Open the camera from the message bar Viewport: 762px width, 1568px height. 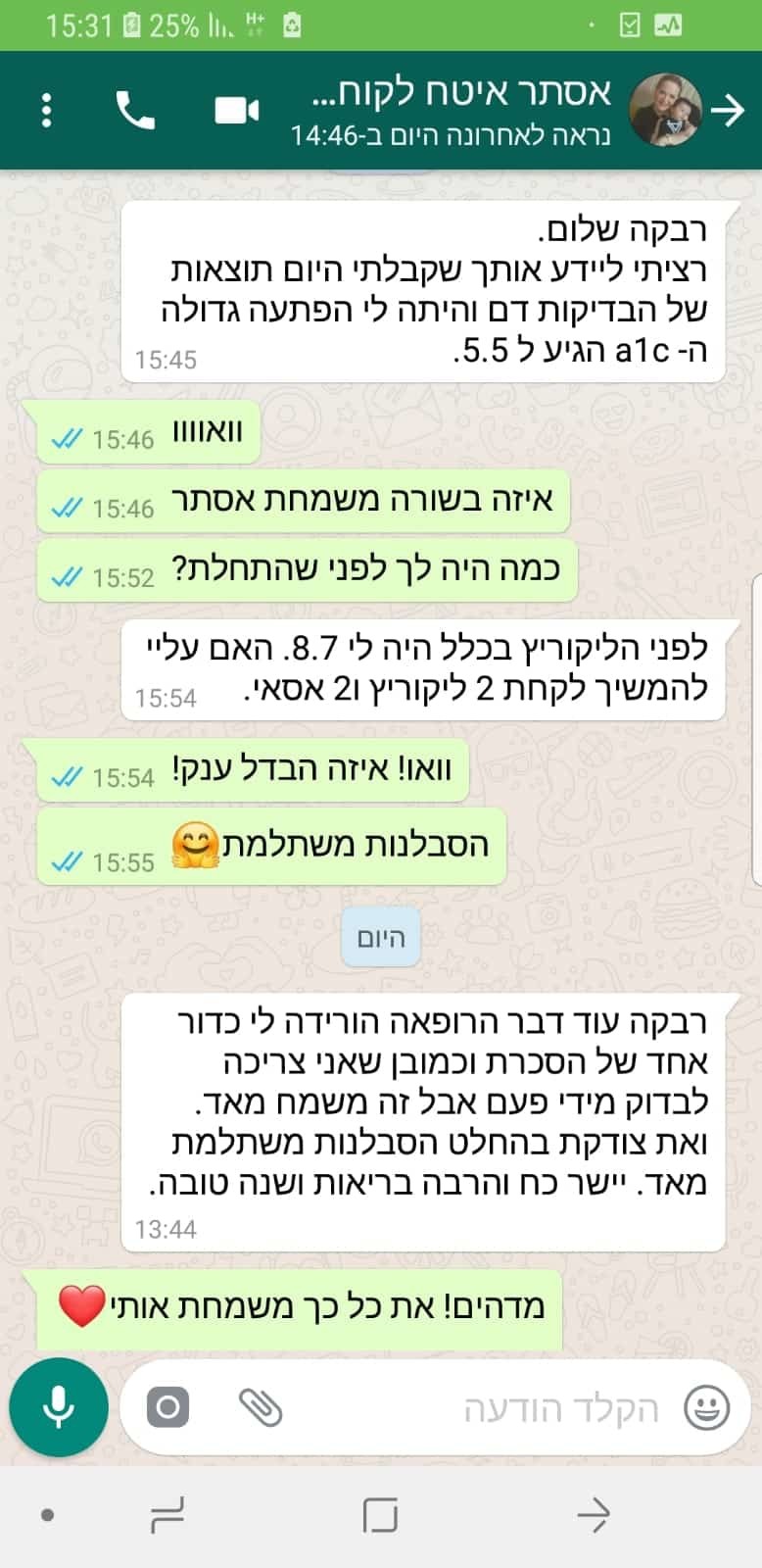(167, 1408)
